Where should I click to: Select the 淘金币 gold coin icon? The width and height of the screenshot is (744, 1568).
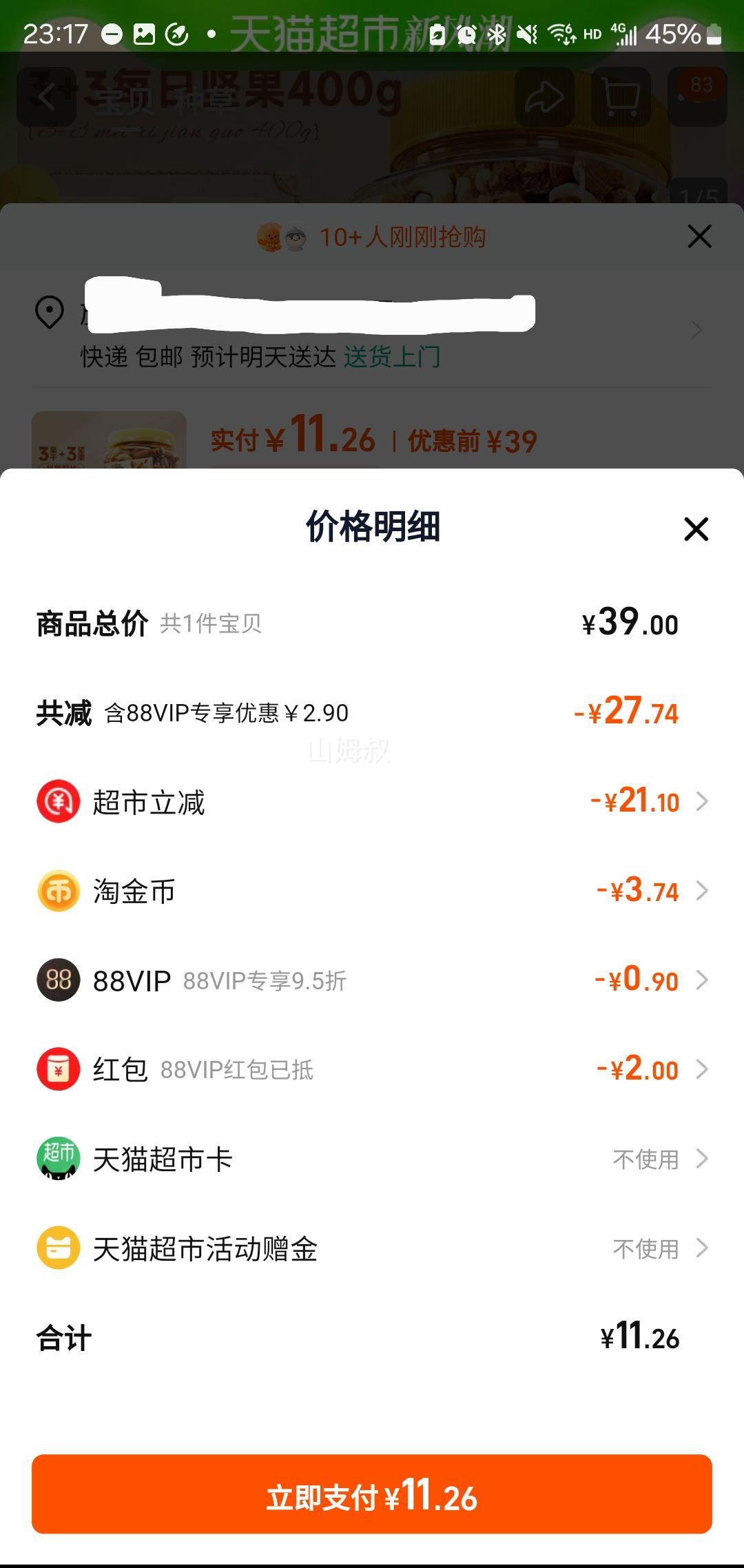pyautogui.click(x=58, y=891)
